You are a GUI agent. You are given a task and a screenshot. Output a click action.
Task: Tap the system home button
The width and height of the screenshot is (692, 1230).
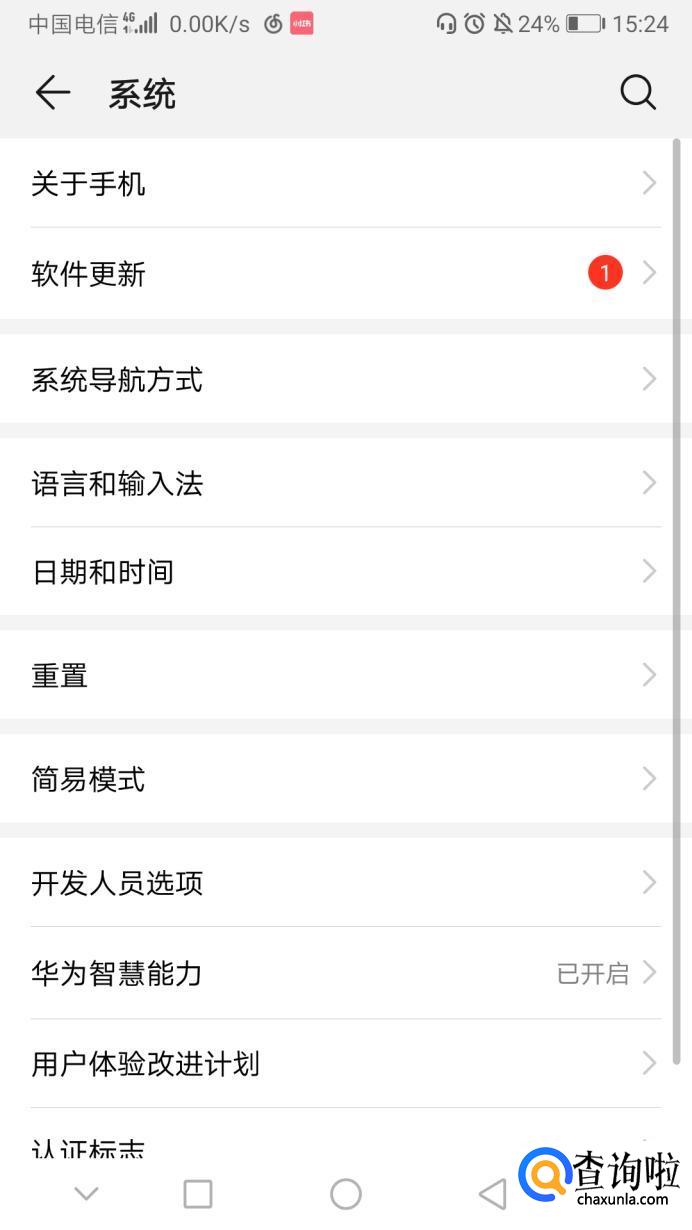[345, 1193]
